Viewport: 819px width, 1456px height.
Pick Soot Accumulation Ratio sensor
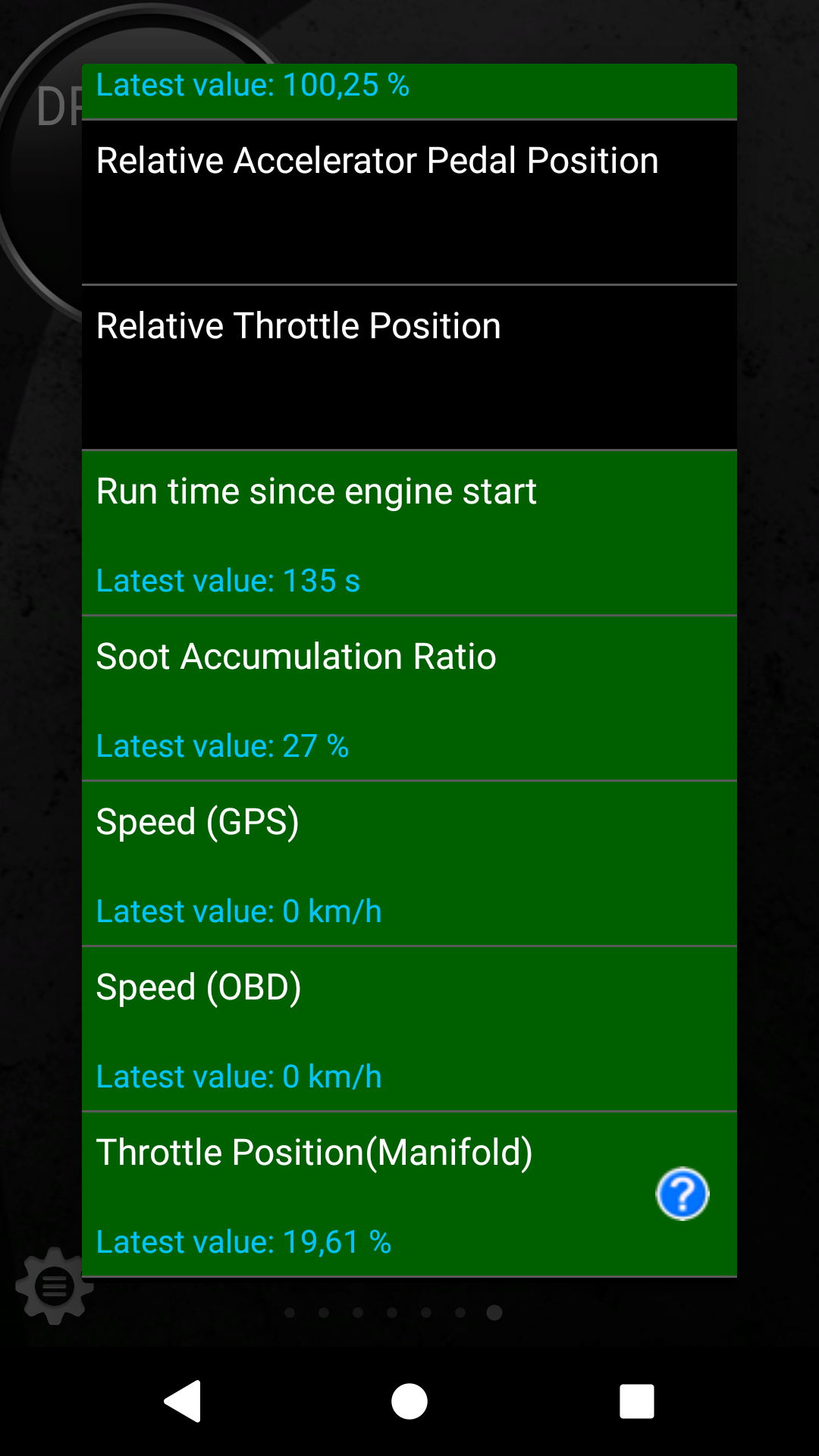[409, 698]
